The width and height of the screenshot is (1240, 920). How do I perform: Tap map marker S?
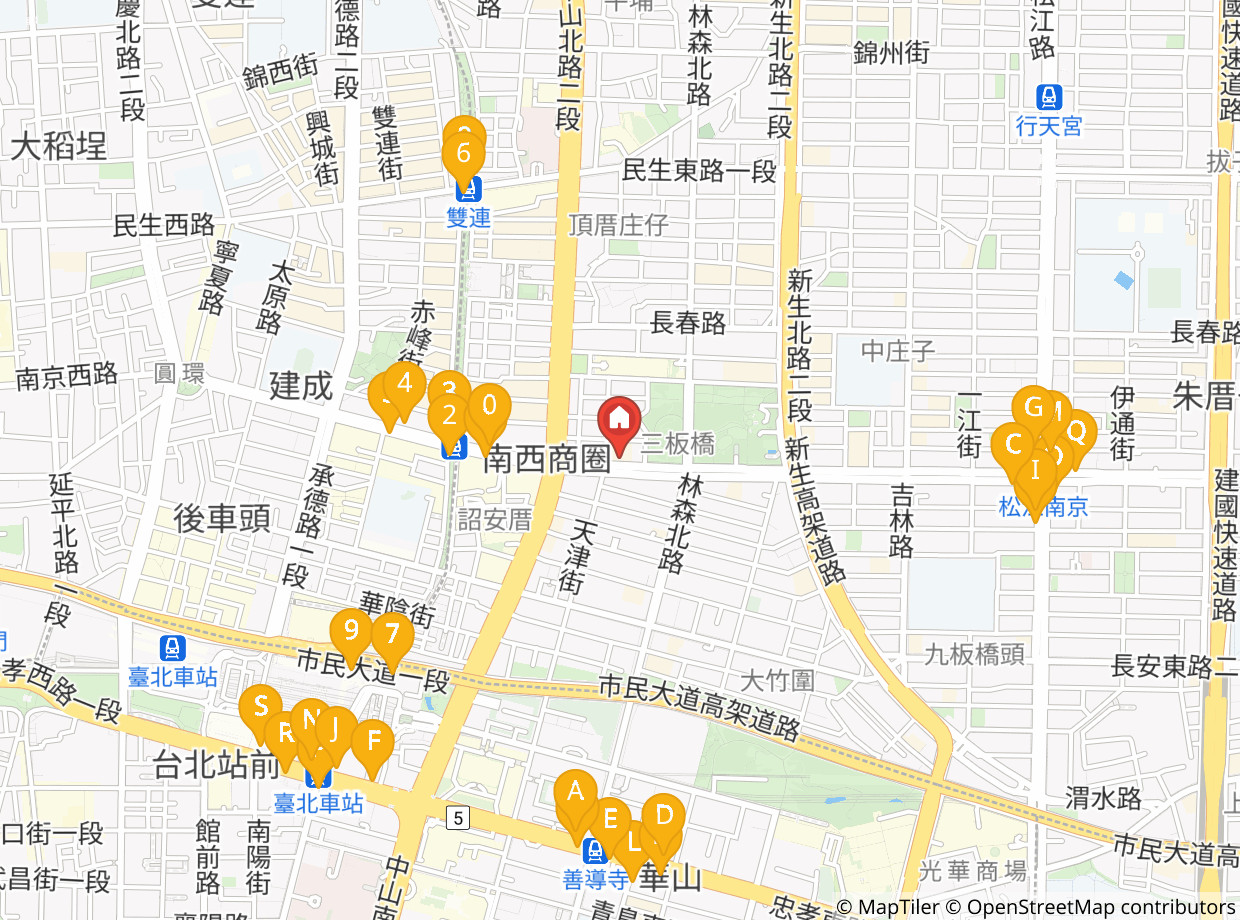pyautogui.click(x=261, y=707)
